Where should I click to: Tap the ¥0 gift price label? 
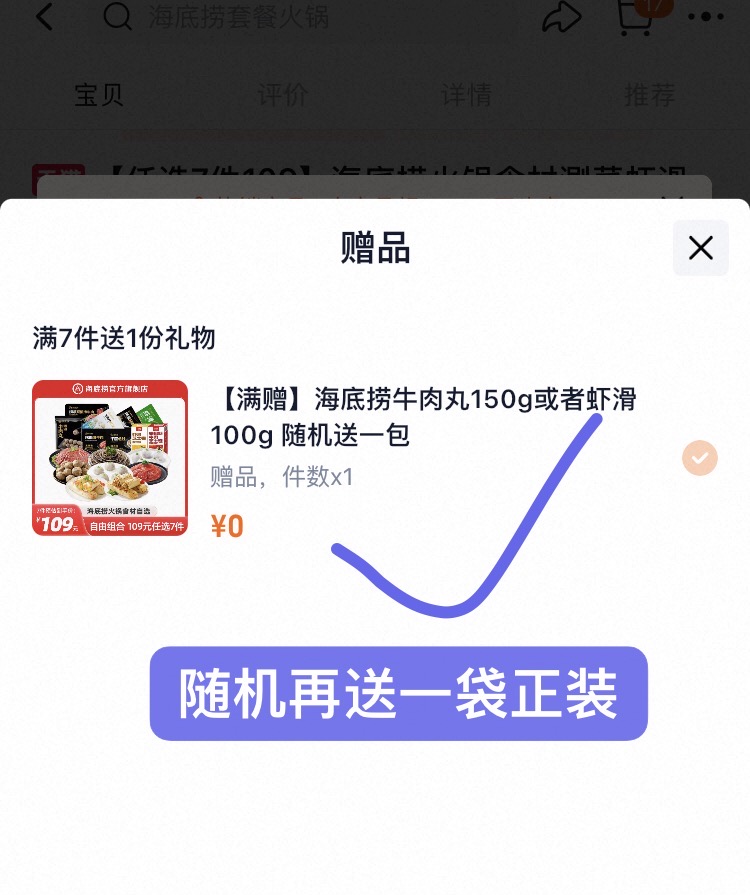[x=227, y=526]
